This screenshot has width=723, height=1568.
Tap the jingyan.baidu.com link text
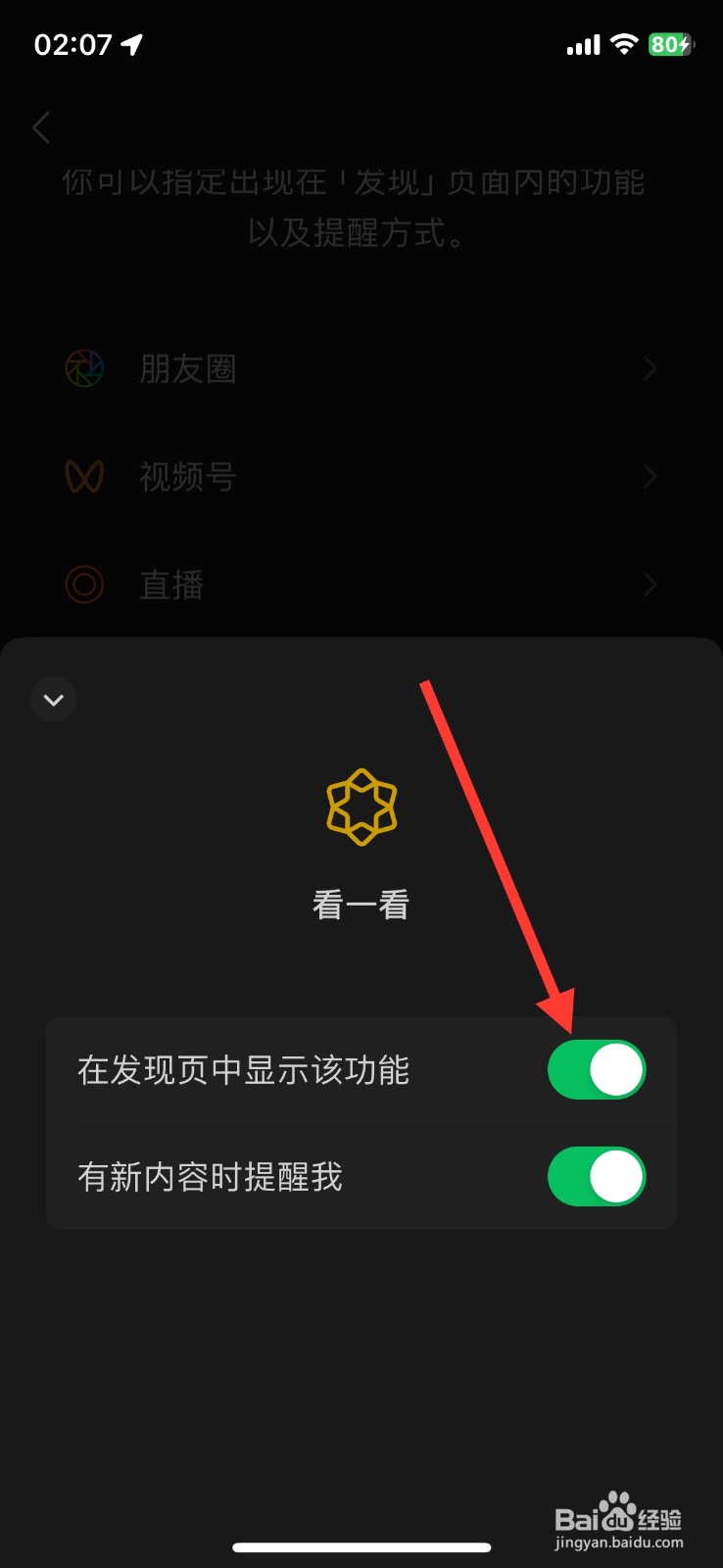click(x=621, y=1541)
